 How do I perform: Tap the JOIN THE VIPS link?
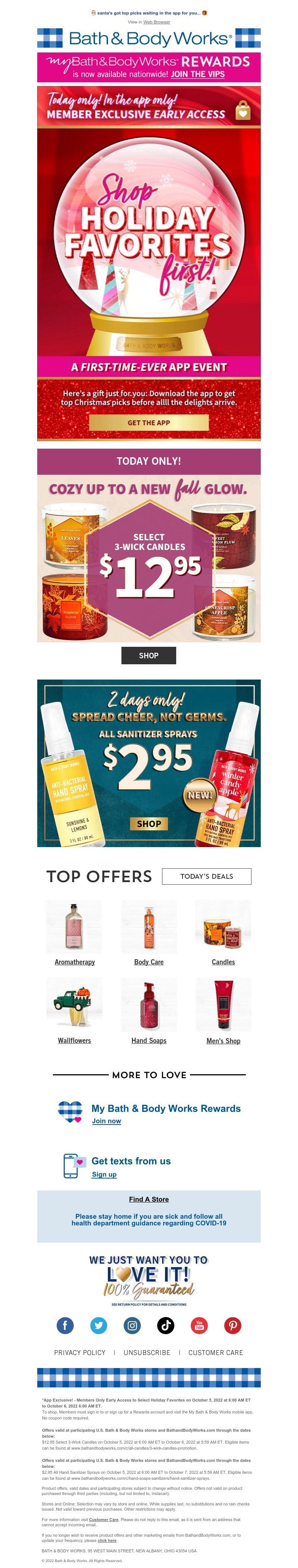pos(197,74)
